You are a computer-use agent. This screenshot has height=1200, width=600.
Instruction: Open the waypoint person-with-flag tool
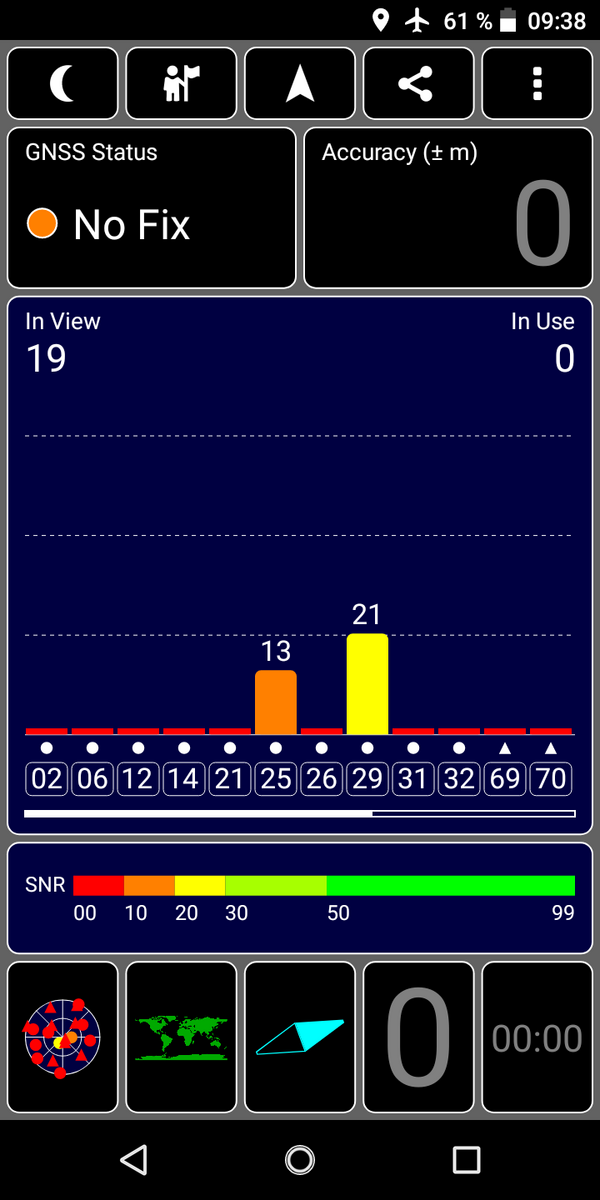pos(181,84)
